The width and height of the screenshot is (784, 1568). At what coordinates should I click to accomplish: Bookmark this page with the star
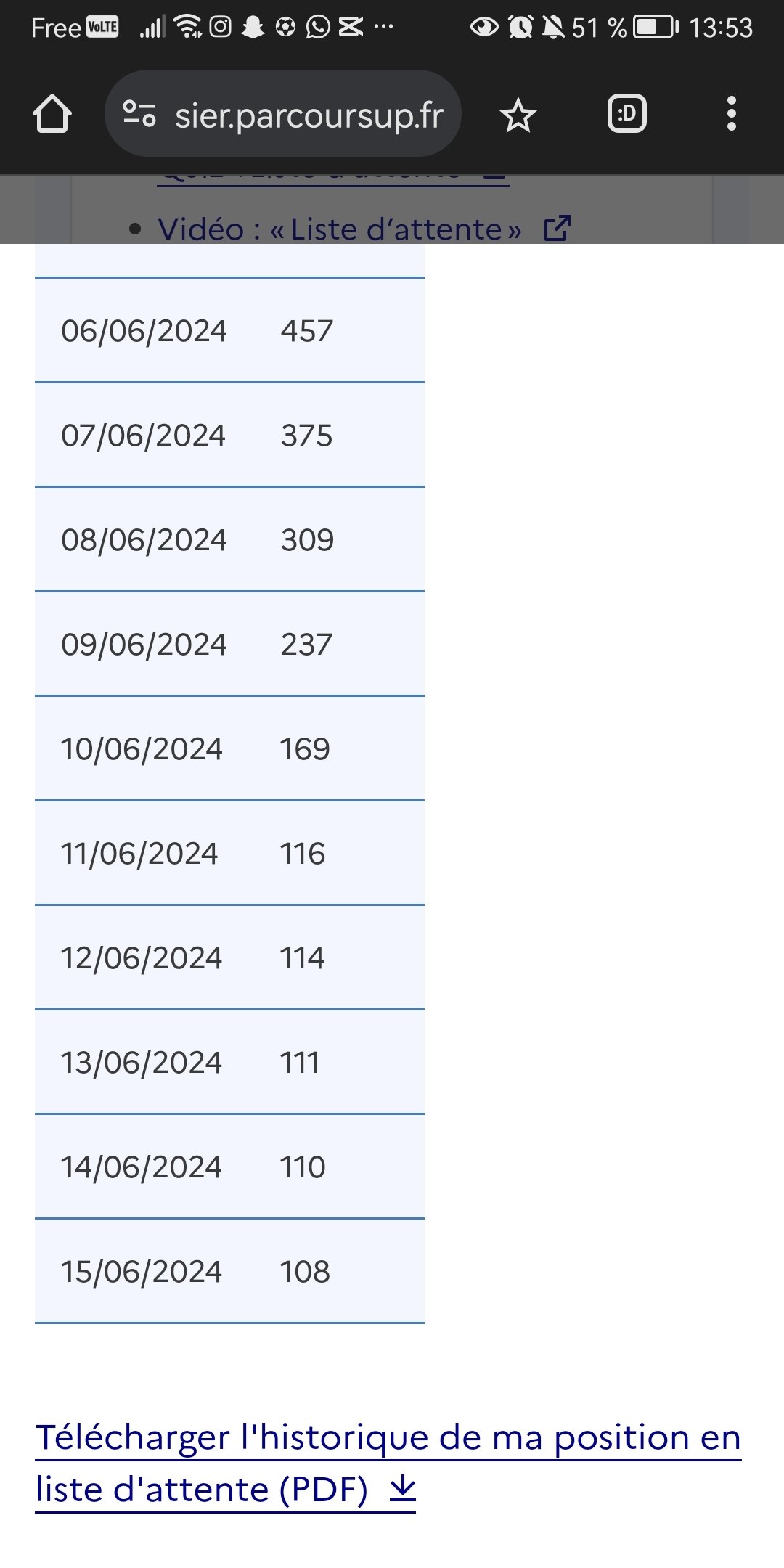[x=518, y=115]
